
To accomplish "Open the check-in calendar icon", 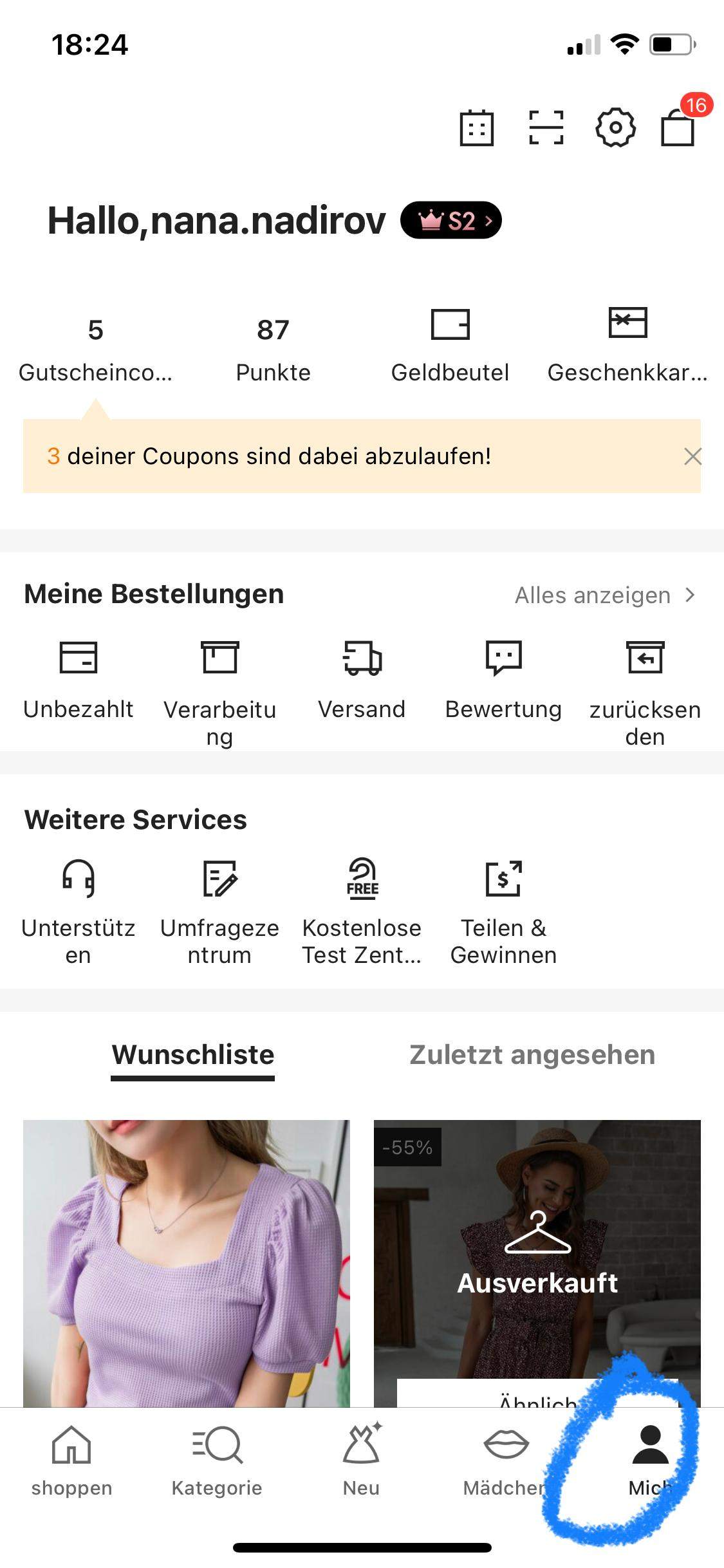I will coord(476,127).
